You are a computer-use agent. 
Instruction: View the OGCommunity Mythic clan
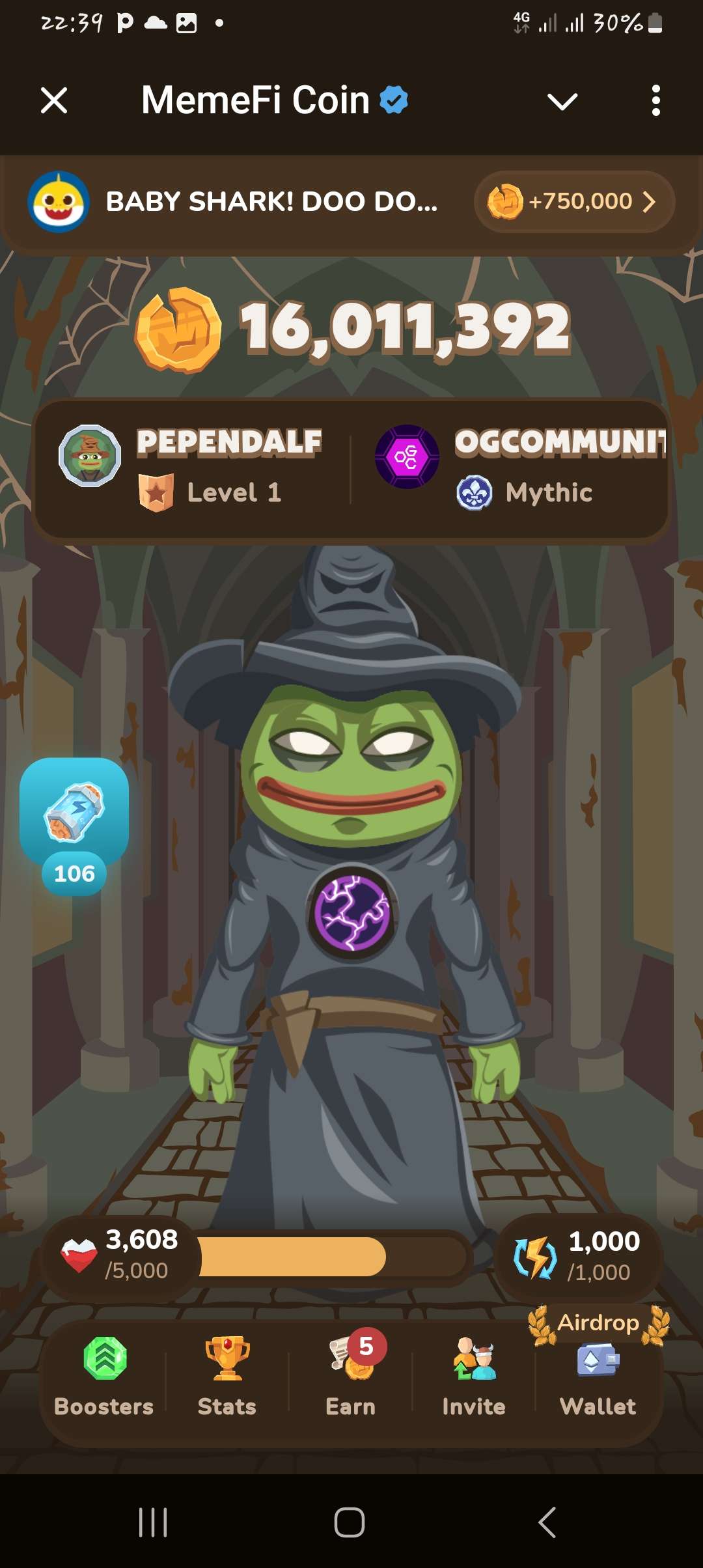click(x=521, y=468)
